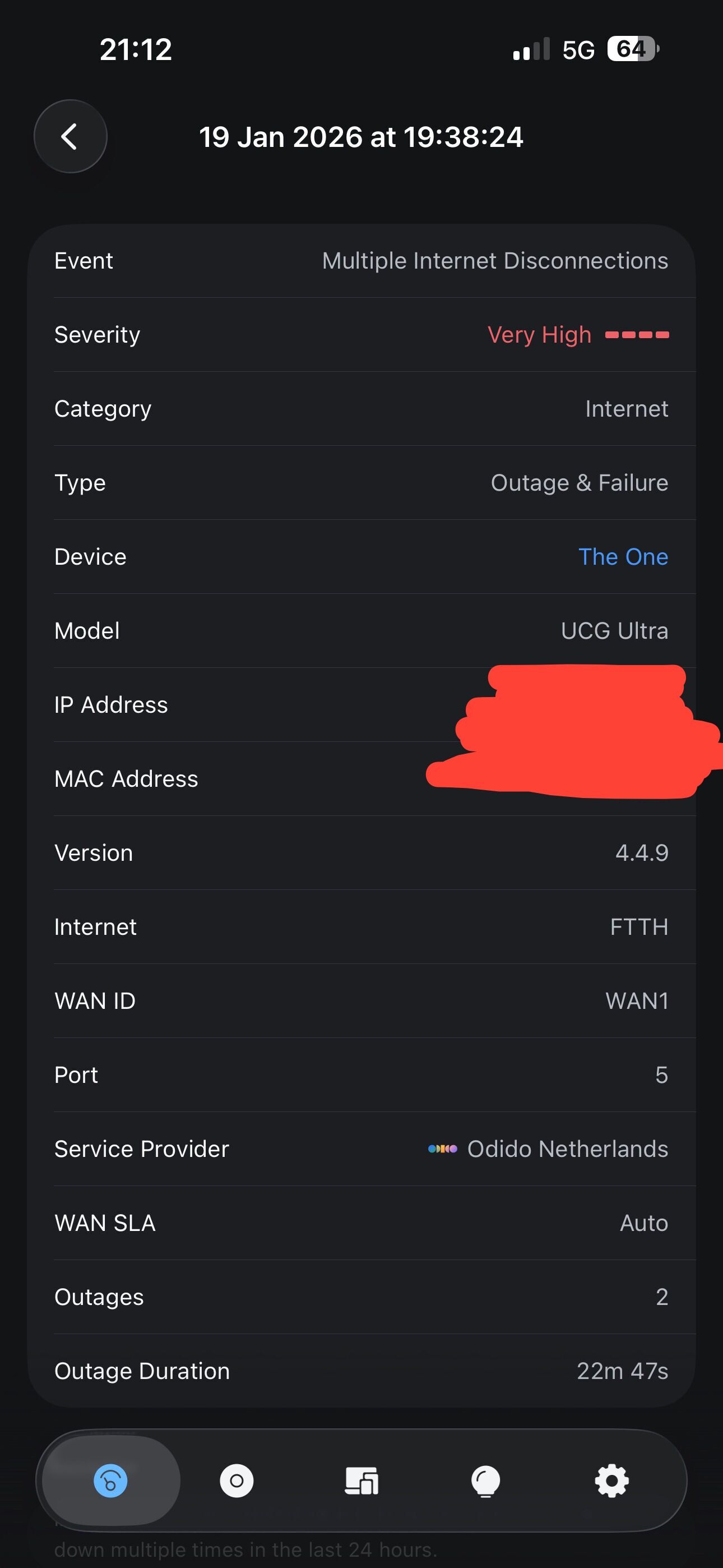Open the UniFi devices circle tab
723x1568 pixels.
click(x=237, y=1481)
